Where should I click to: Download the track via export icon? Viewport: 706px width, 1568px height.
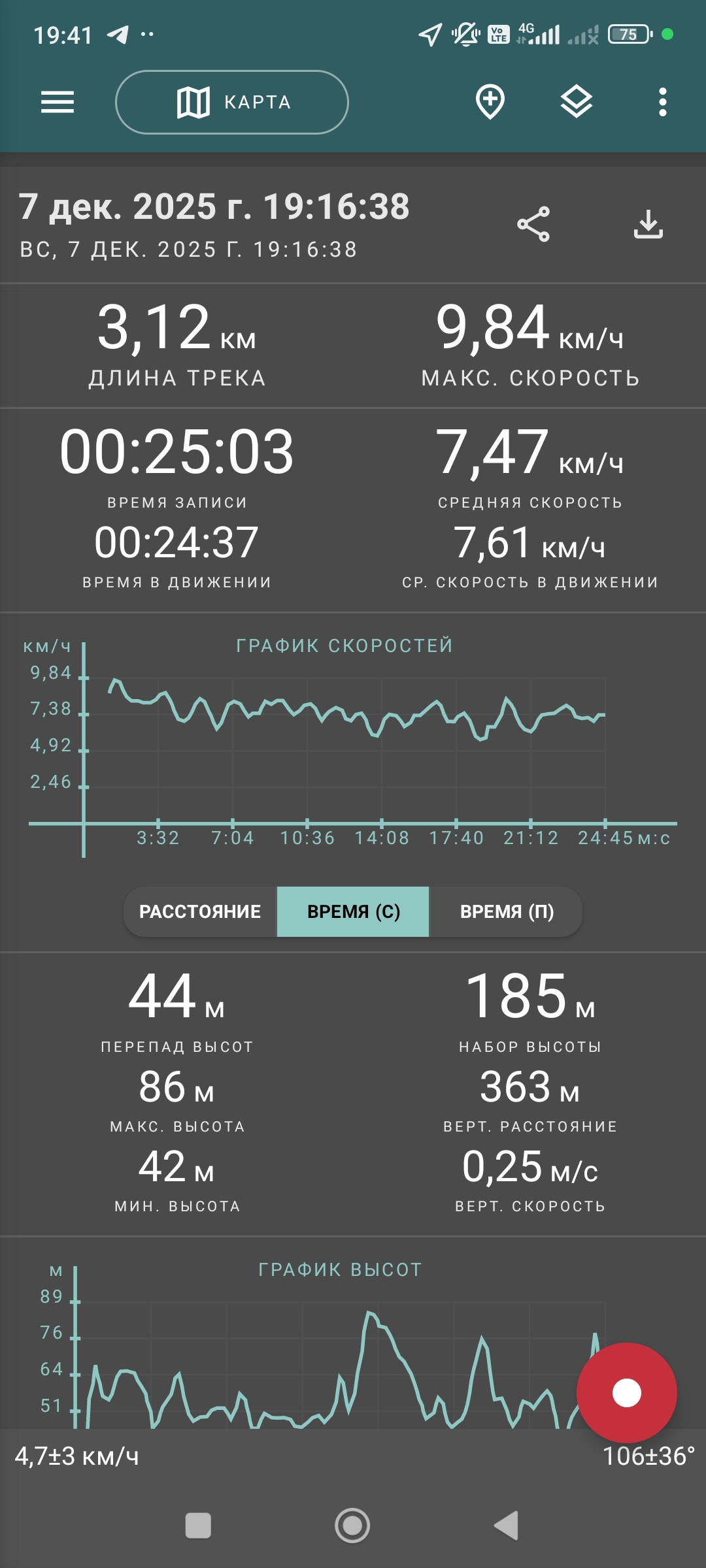pyautogui.click(x=648, y=224)
